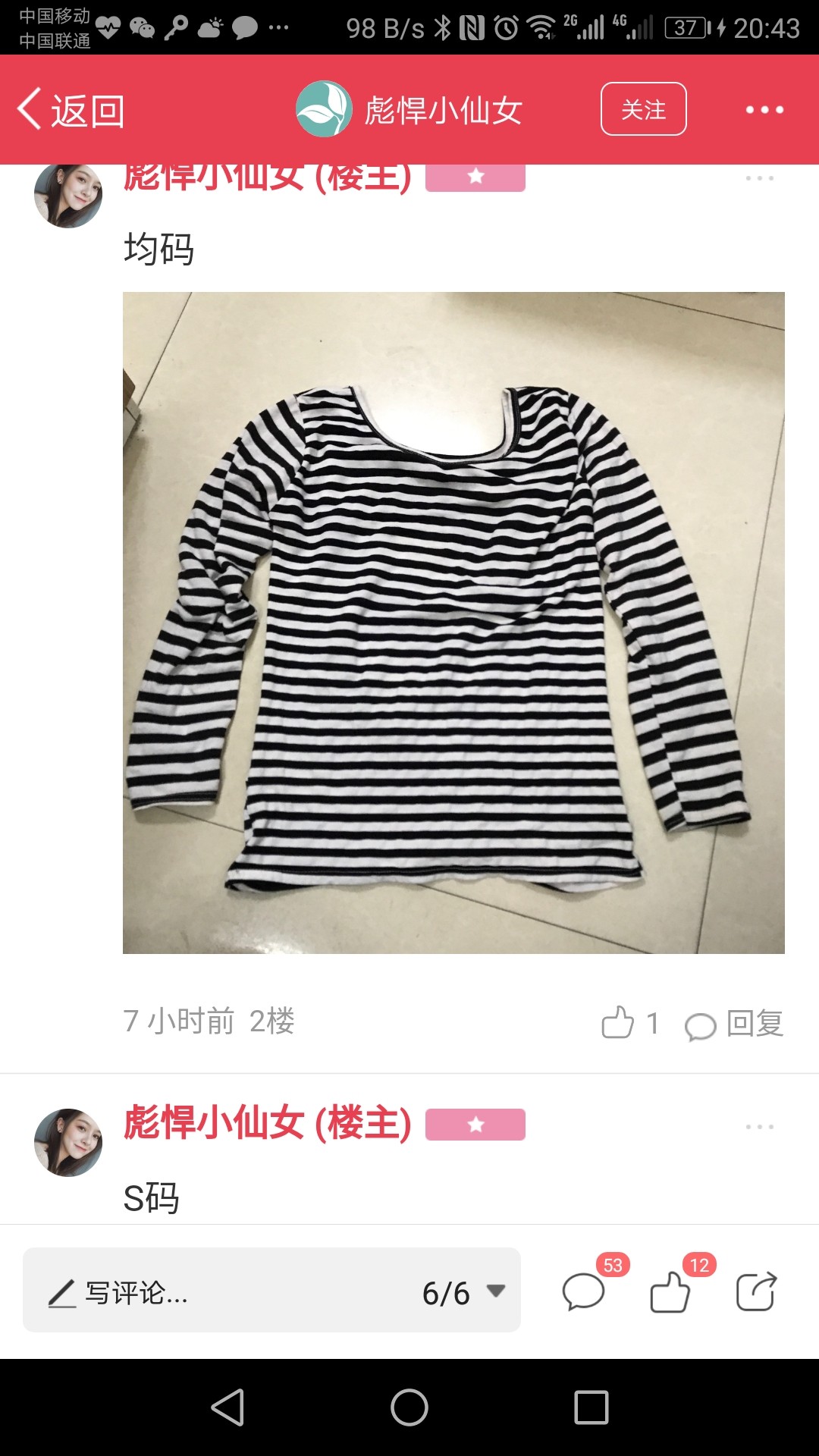Tap the system home button
The width and height of the screenshot is (819, 1456).
[409, 1407]
